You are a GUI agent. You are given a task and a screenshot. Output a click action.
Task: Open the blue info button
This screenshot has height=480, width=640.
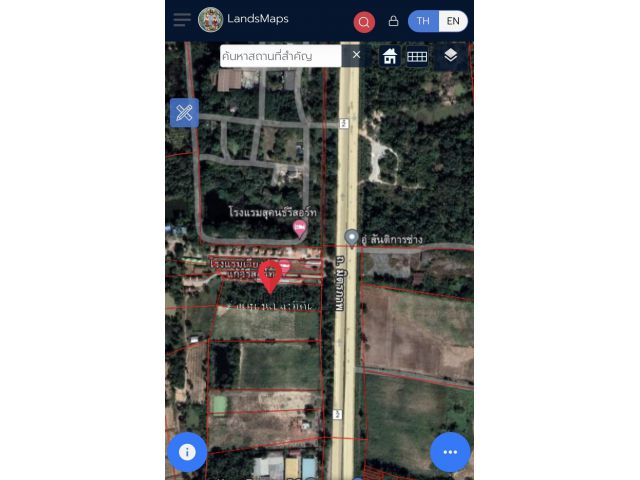(187, 452)
